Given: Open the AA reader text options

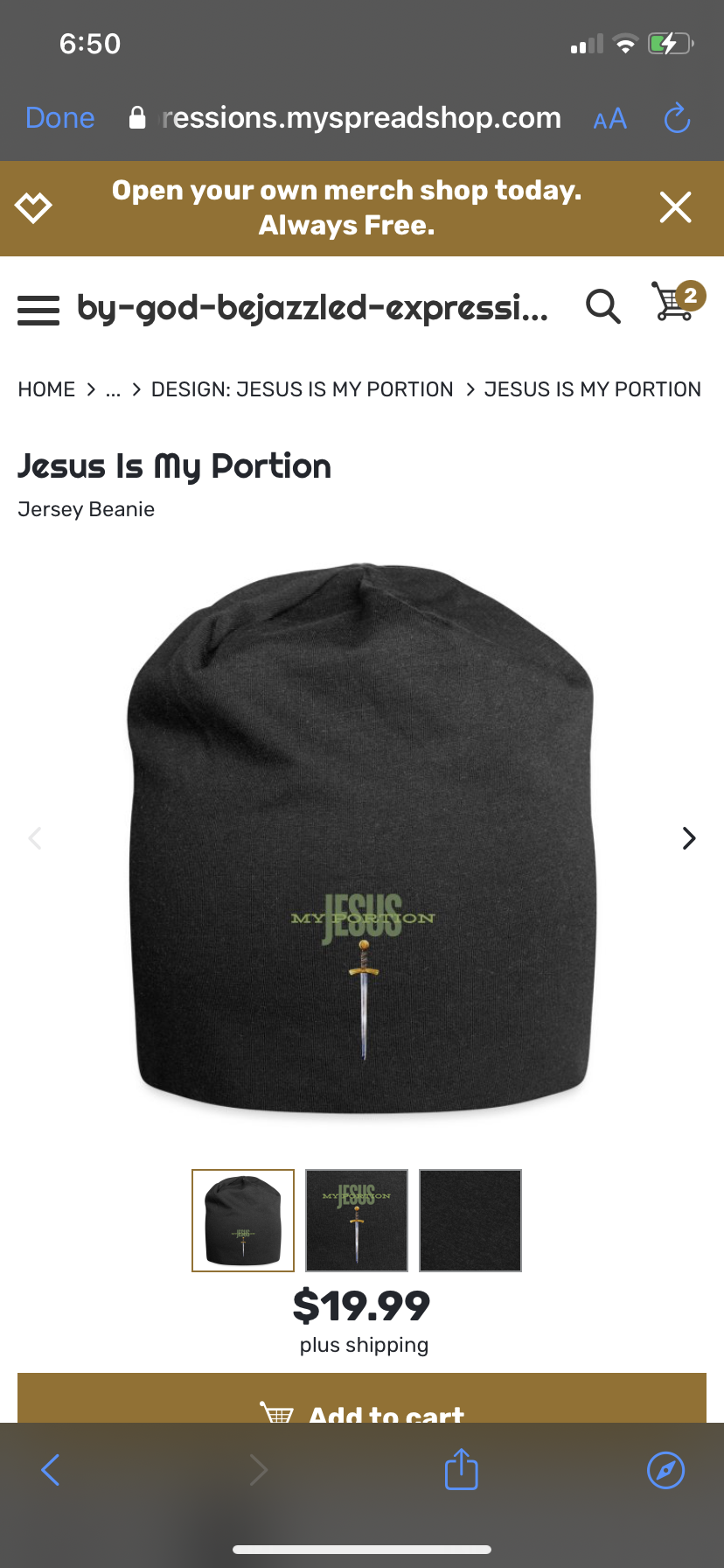Looking at the screenshot, I should [x=609, y=119].
